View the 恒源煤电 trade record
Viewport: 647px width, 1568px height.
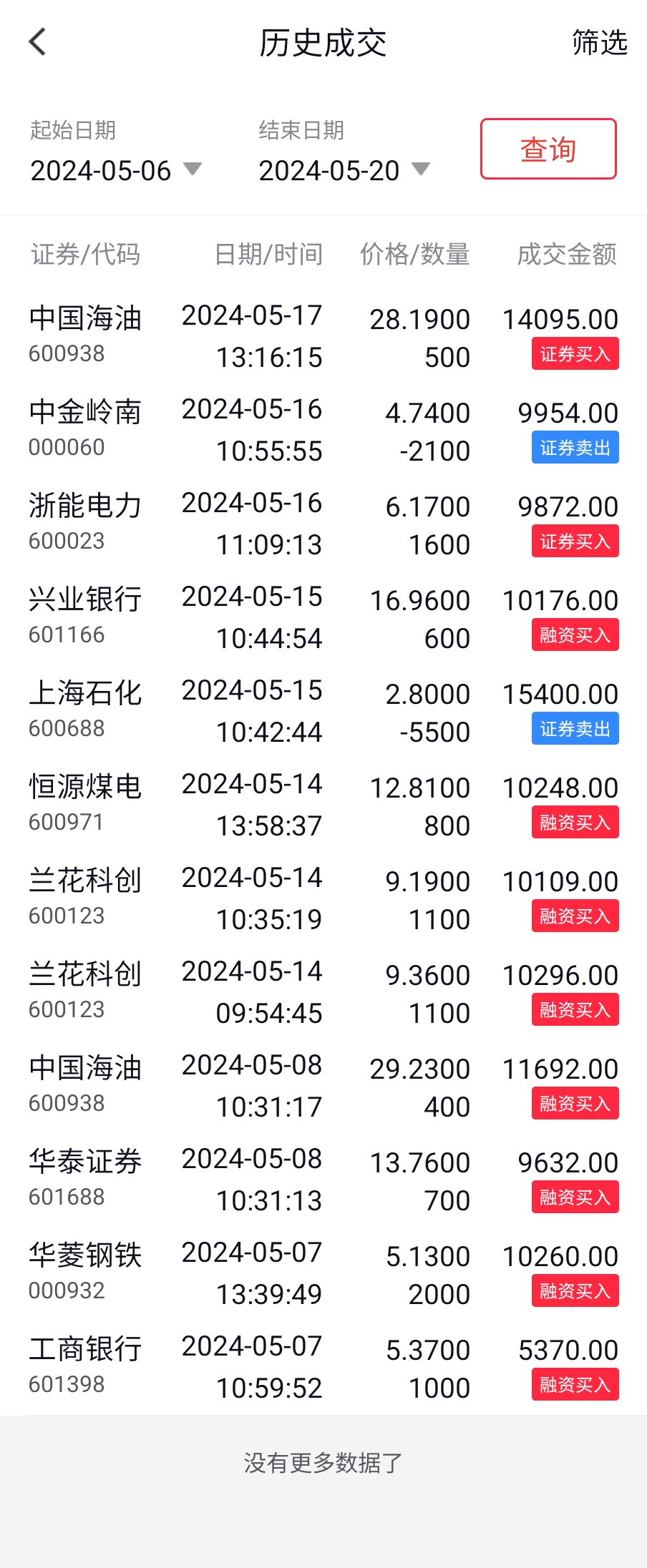323,805
